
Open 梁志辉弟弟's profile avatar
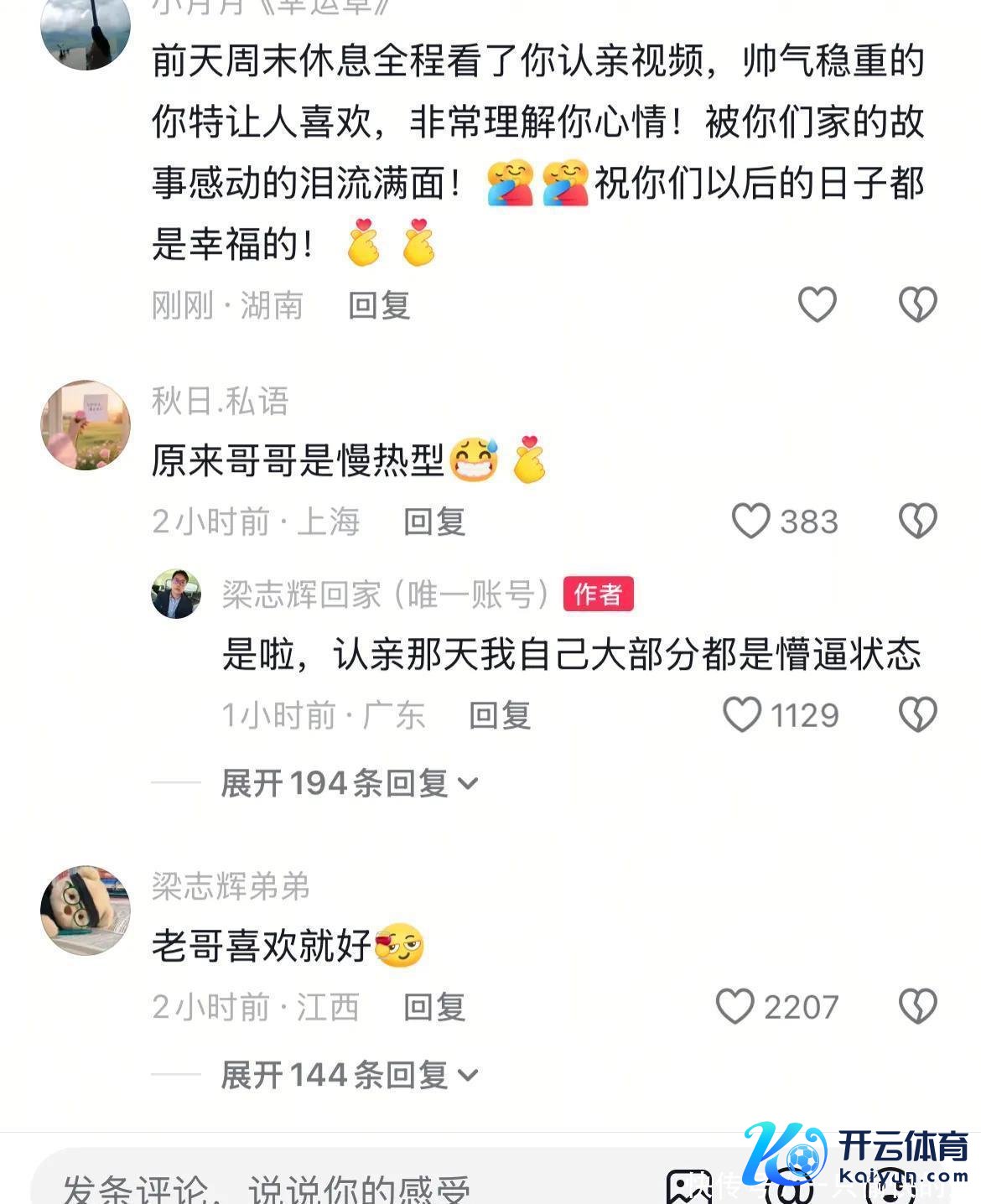point(86,910)
